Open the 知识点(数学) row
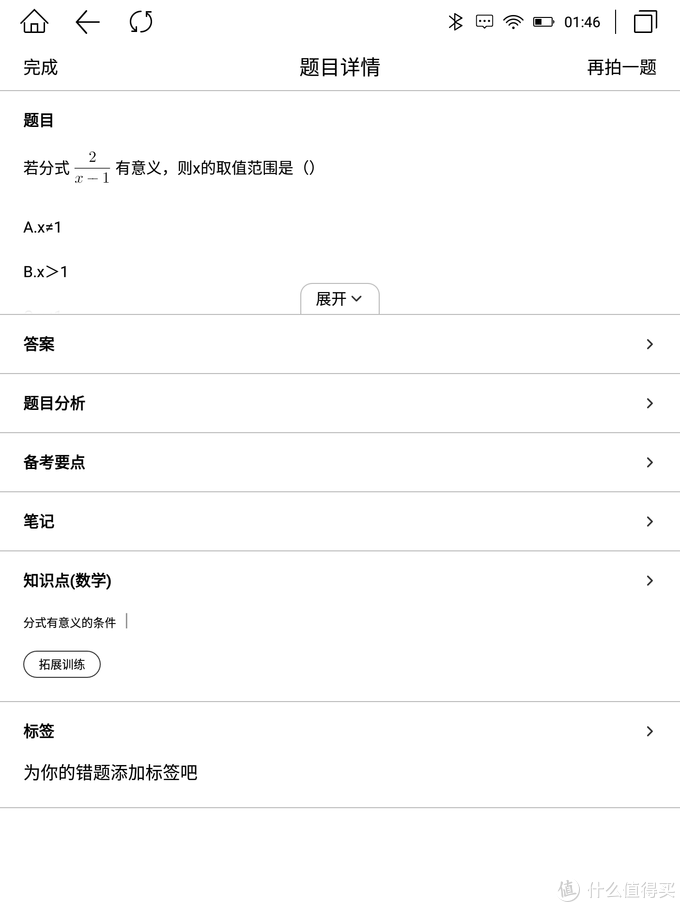680x907 pixels. [339, 580]
